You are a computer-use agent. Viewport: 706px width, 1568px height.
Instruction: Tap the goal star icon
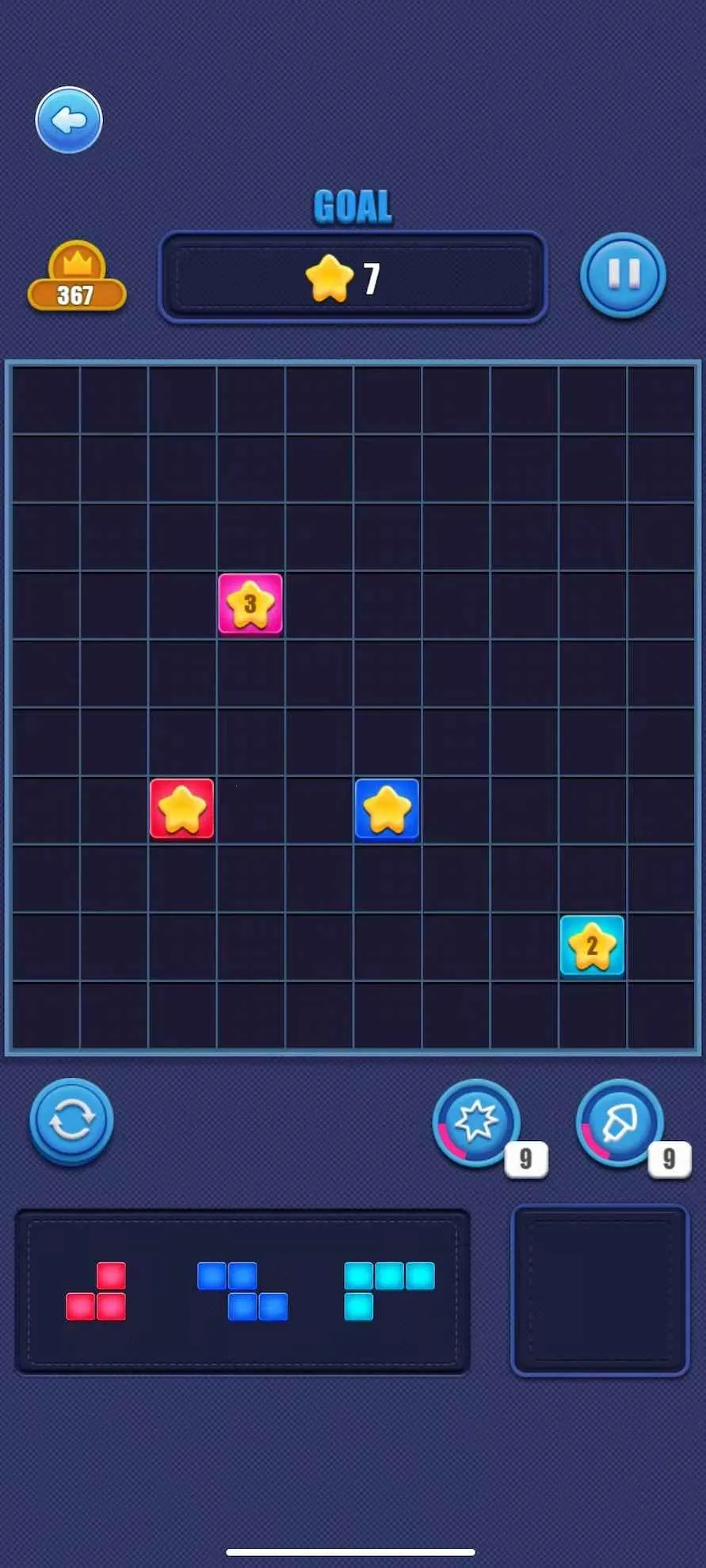330,278
